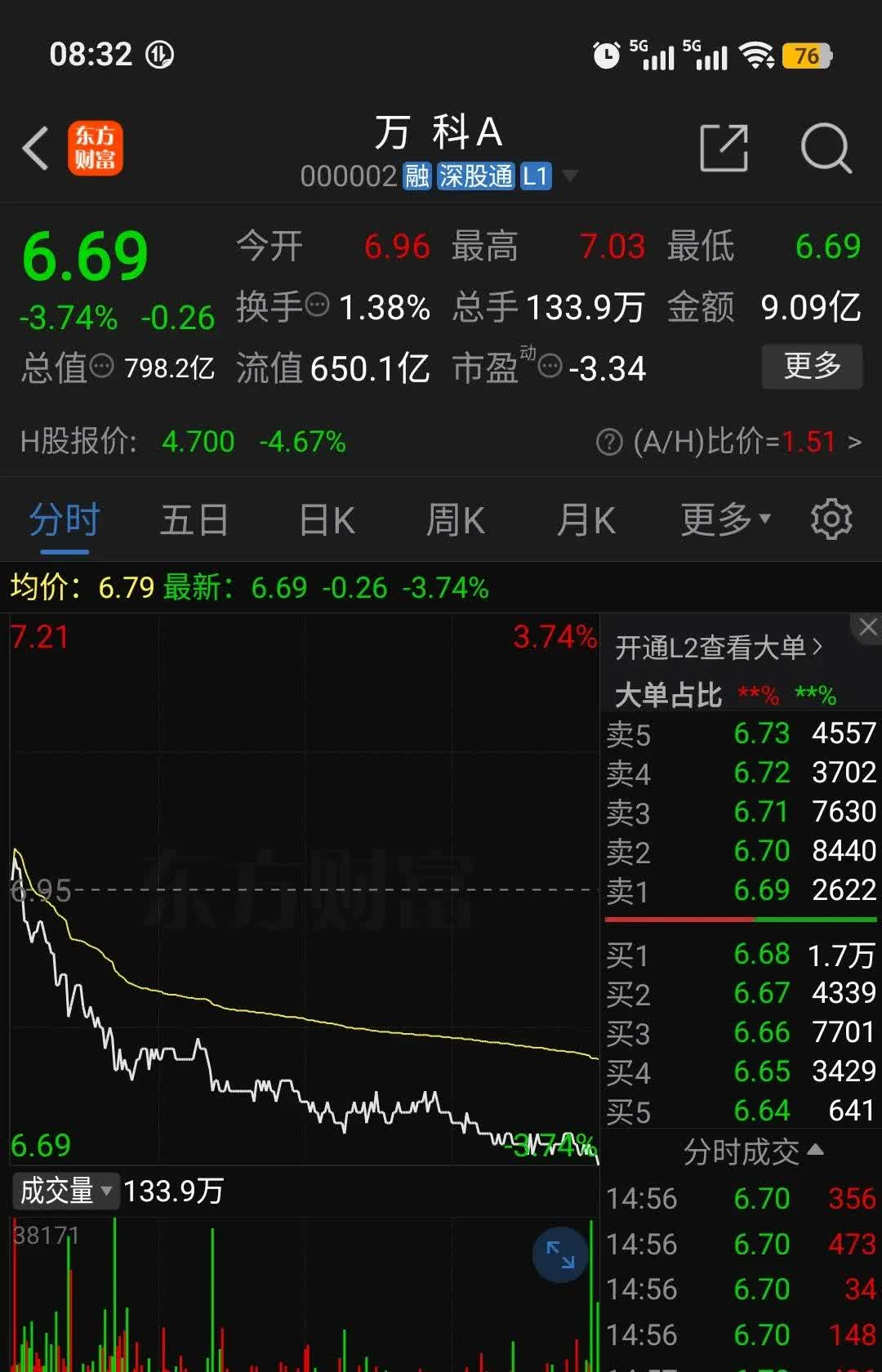Collapse the L2 order panel with the X

(x=867, y=627)
